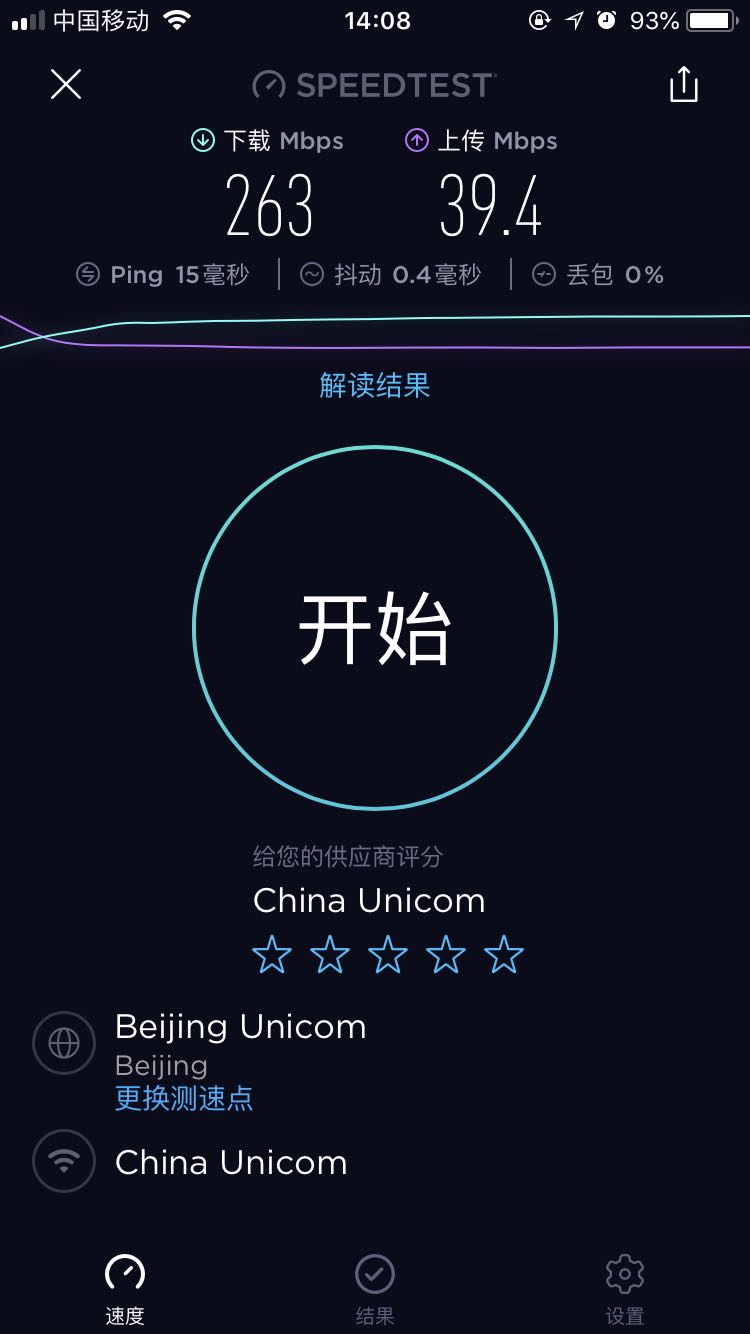The image size is (750, 1334).
Task: Share the speed test result
Action: coord(683,84)
